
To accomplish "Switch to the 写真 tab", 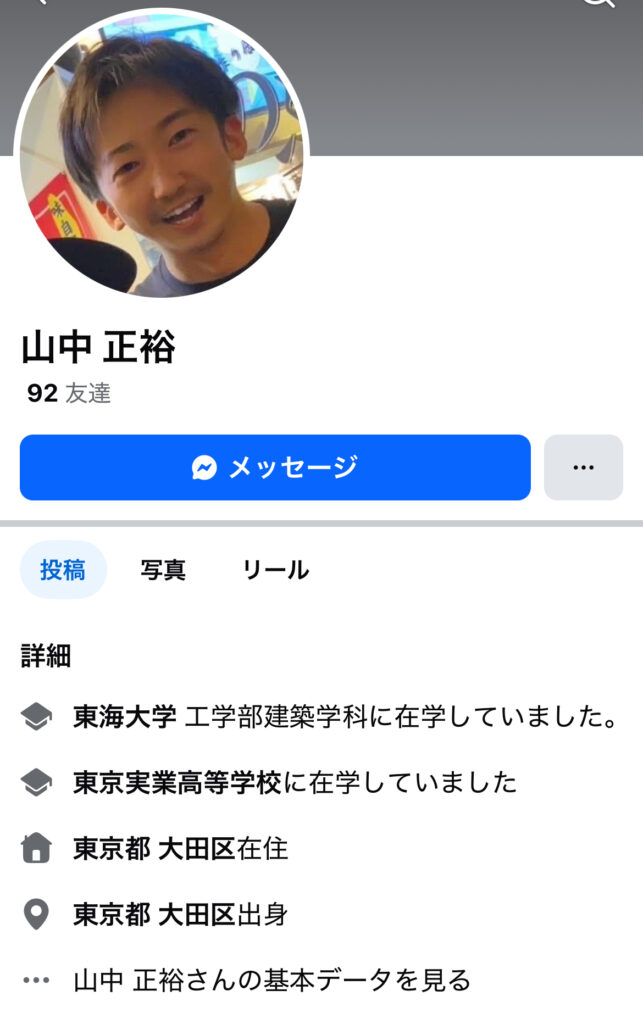I will coord(163,570).
